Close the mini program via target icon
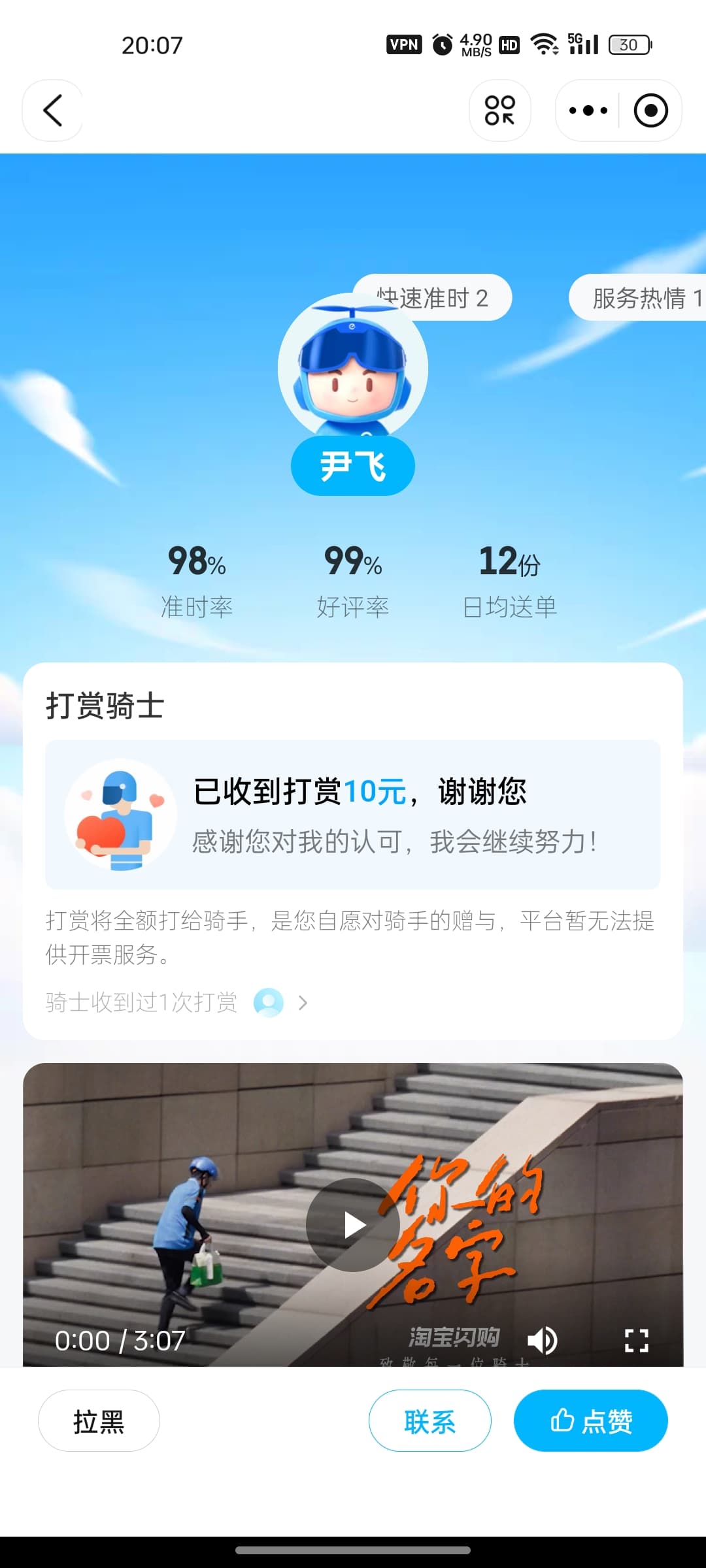 pos(650,110)
